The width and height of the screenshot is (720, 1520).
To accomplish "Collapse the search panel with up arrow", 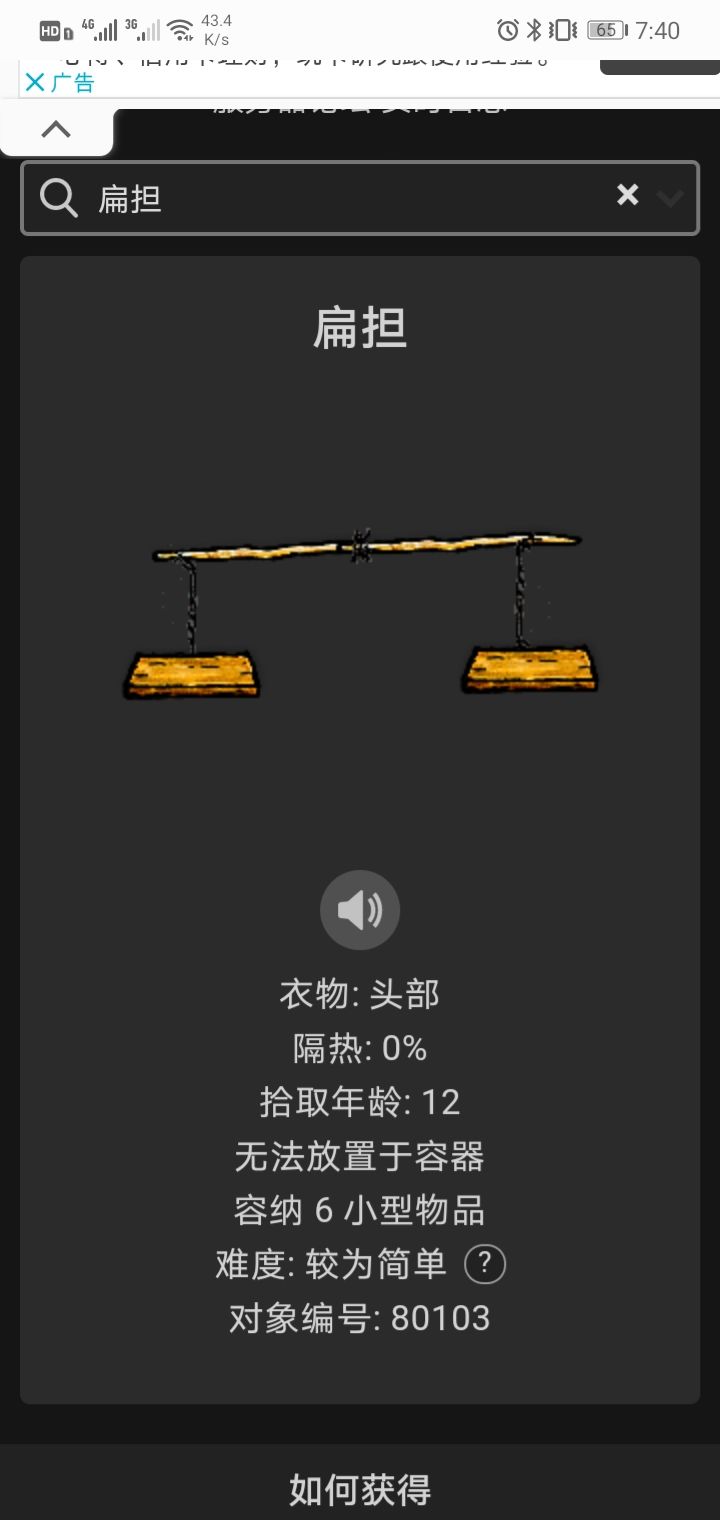I will [x=56, y=128].
